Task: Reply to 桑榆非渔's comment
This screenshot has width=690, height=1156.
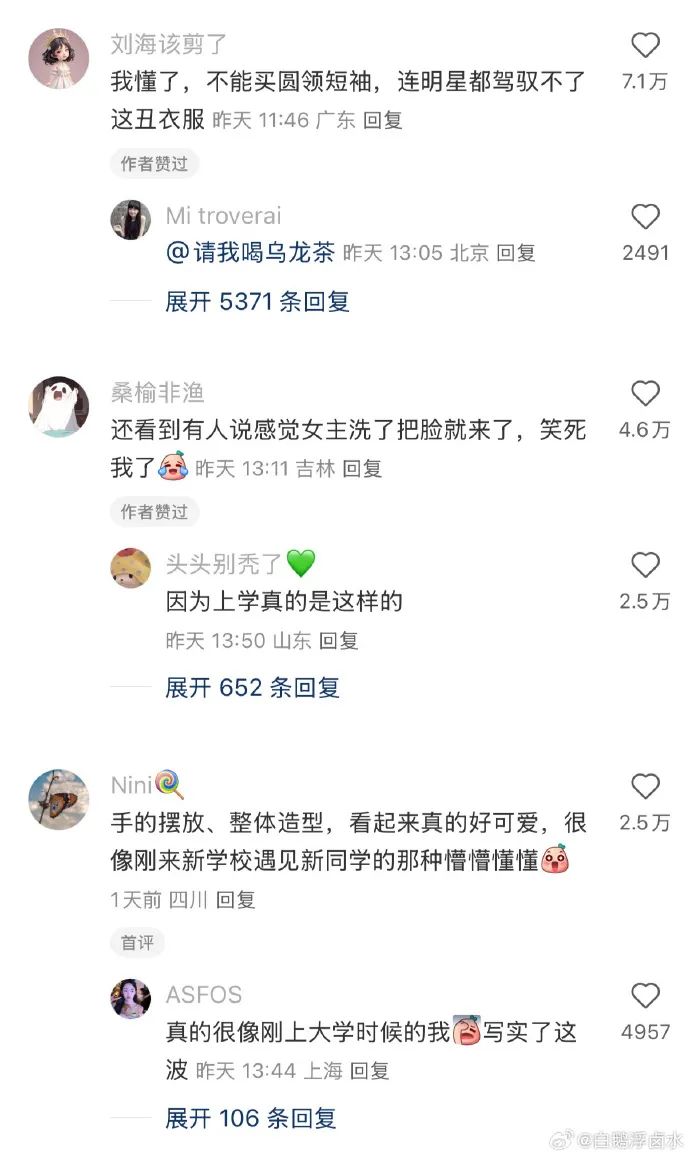Action: point(363,468)
